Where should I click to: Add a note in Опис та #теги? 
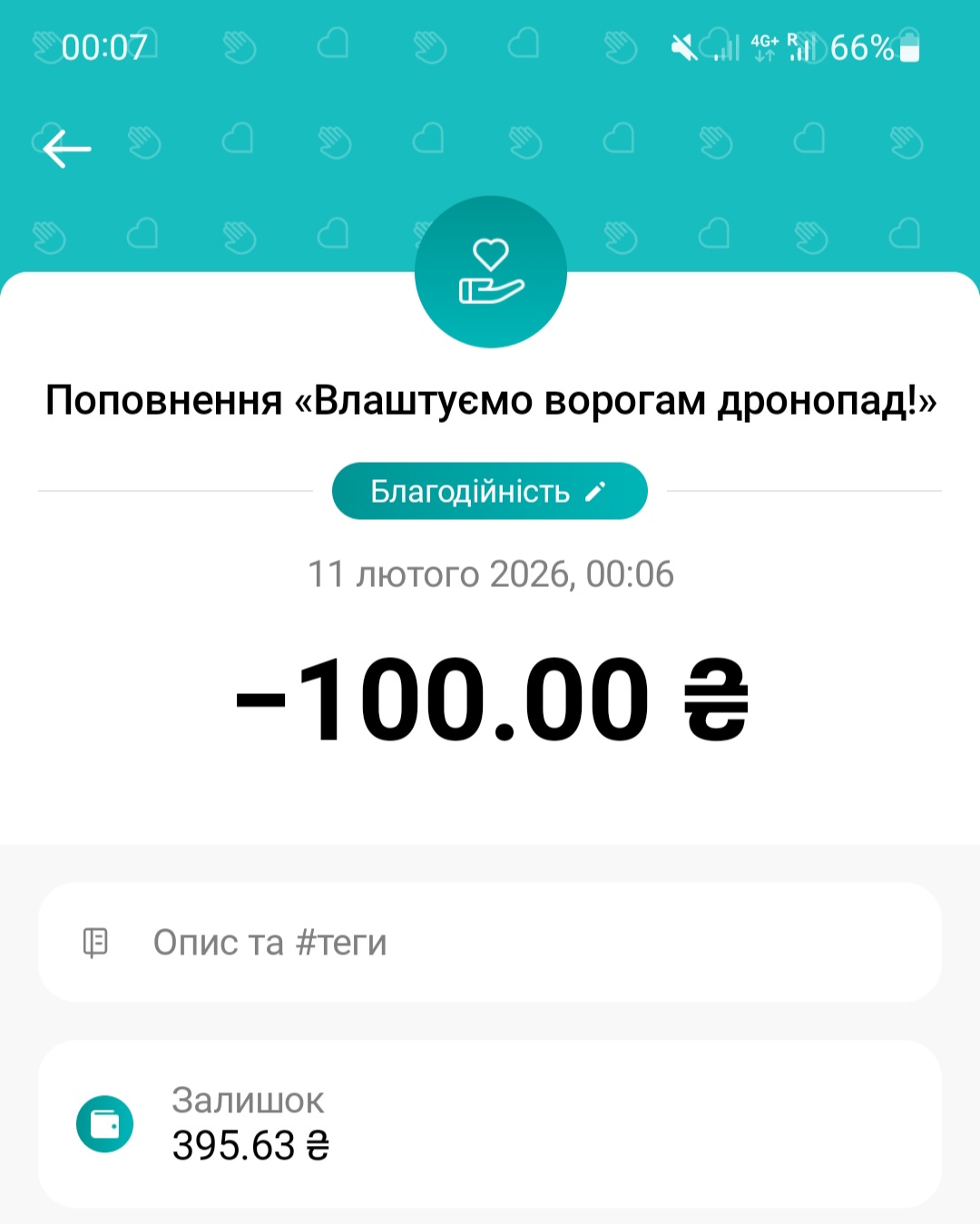coord(488,943)
